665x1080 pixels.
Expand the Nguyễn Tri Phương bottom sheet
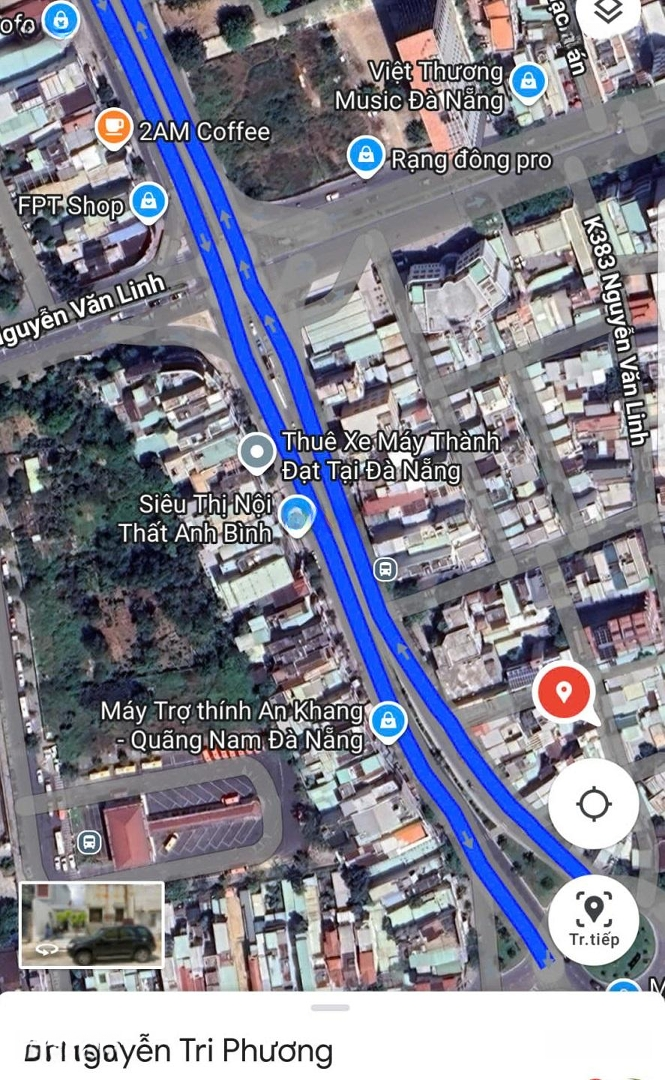point(330,1008)
